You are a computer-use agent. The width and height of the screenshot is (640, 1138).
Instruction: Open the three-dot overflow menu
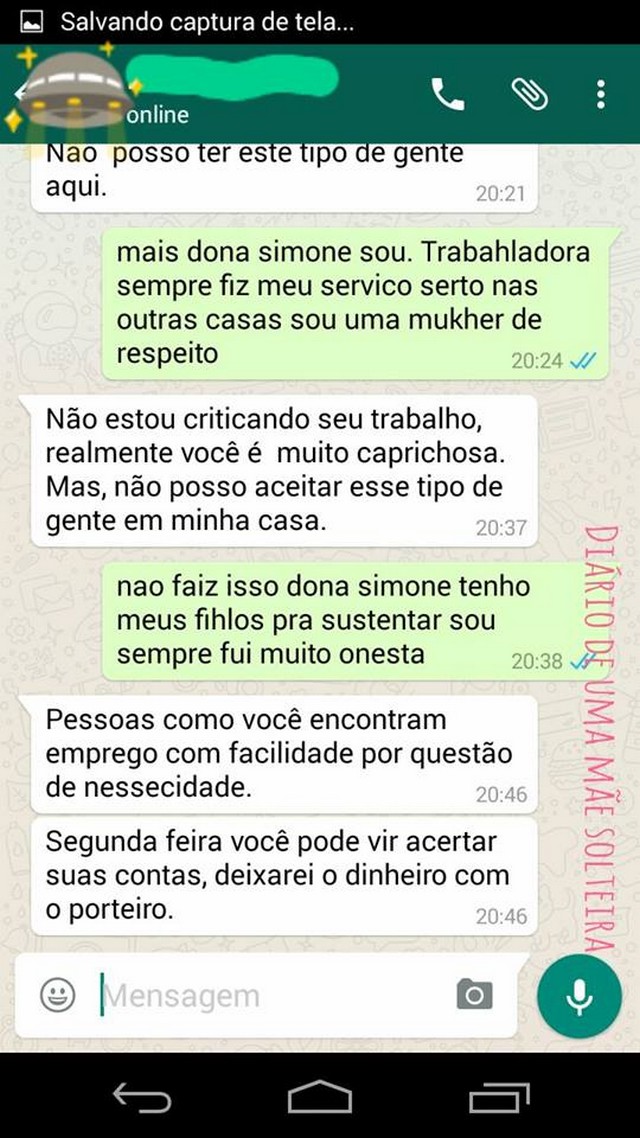tap(601, 94)
